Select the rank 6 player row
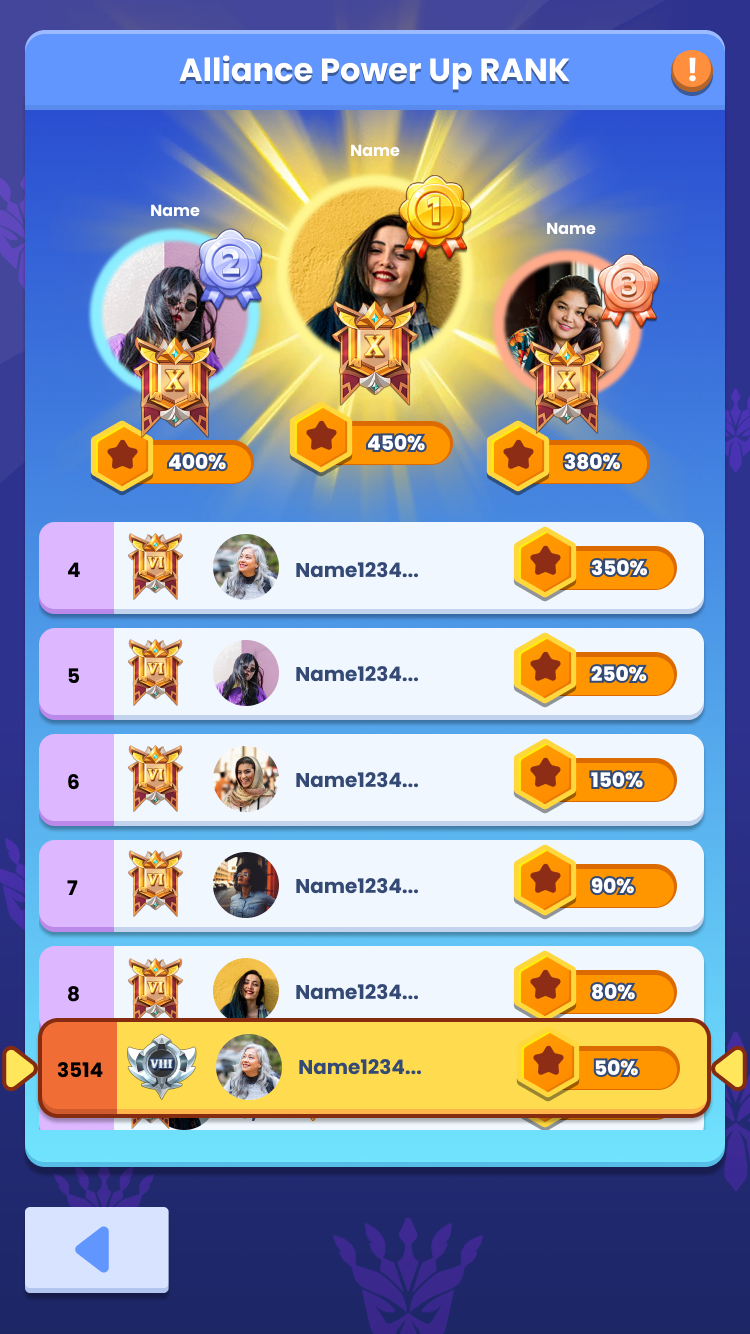Image resolution: width=750 pixels, height=1334 pixels. click(371, 780)
